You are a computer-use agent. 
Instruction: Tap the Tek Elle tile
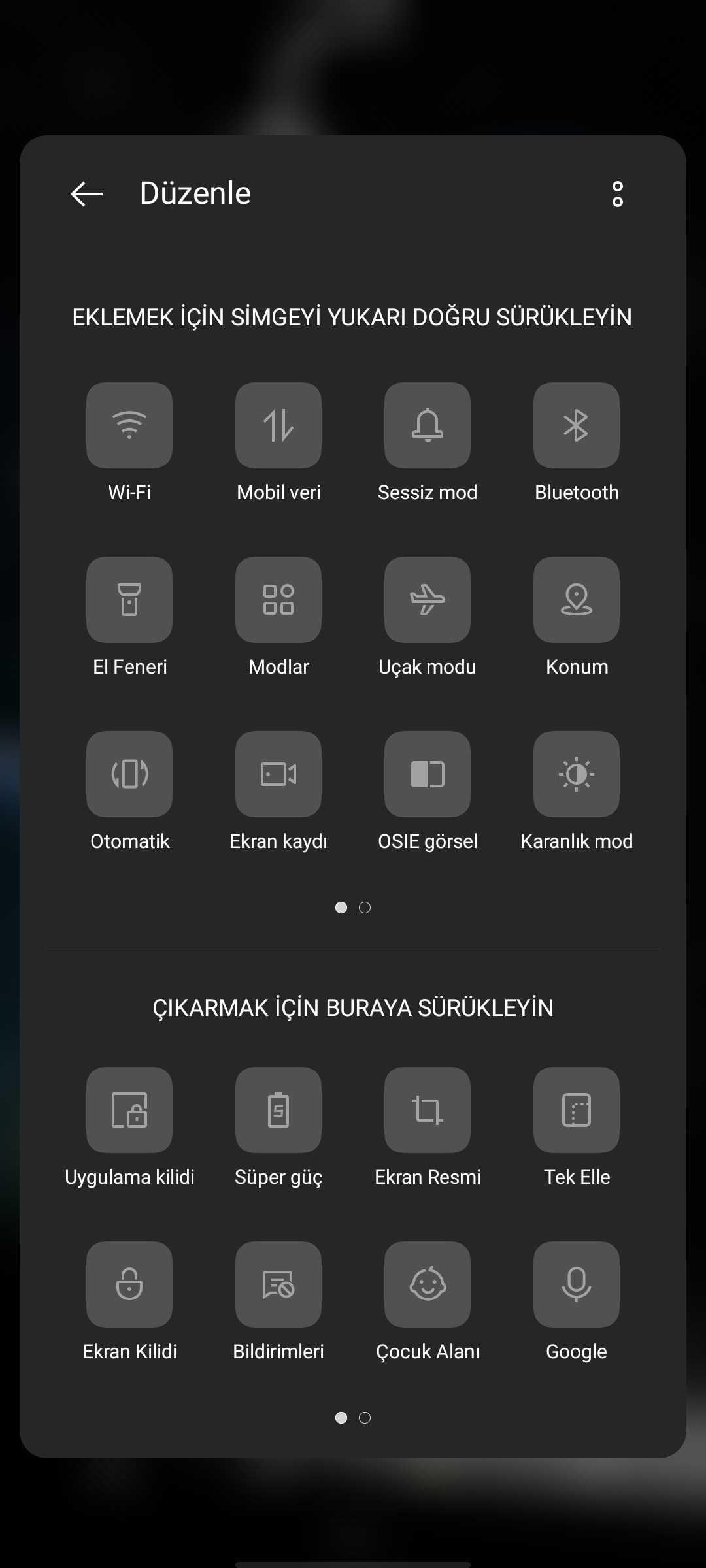577,1110
